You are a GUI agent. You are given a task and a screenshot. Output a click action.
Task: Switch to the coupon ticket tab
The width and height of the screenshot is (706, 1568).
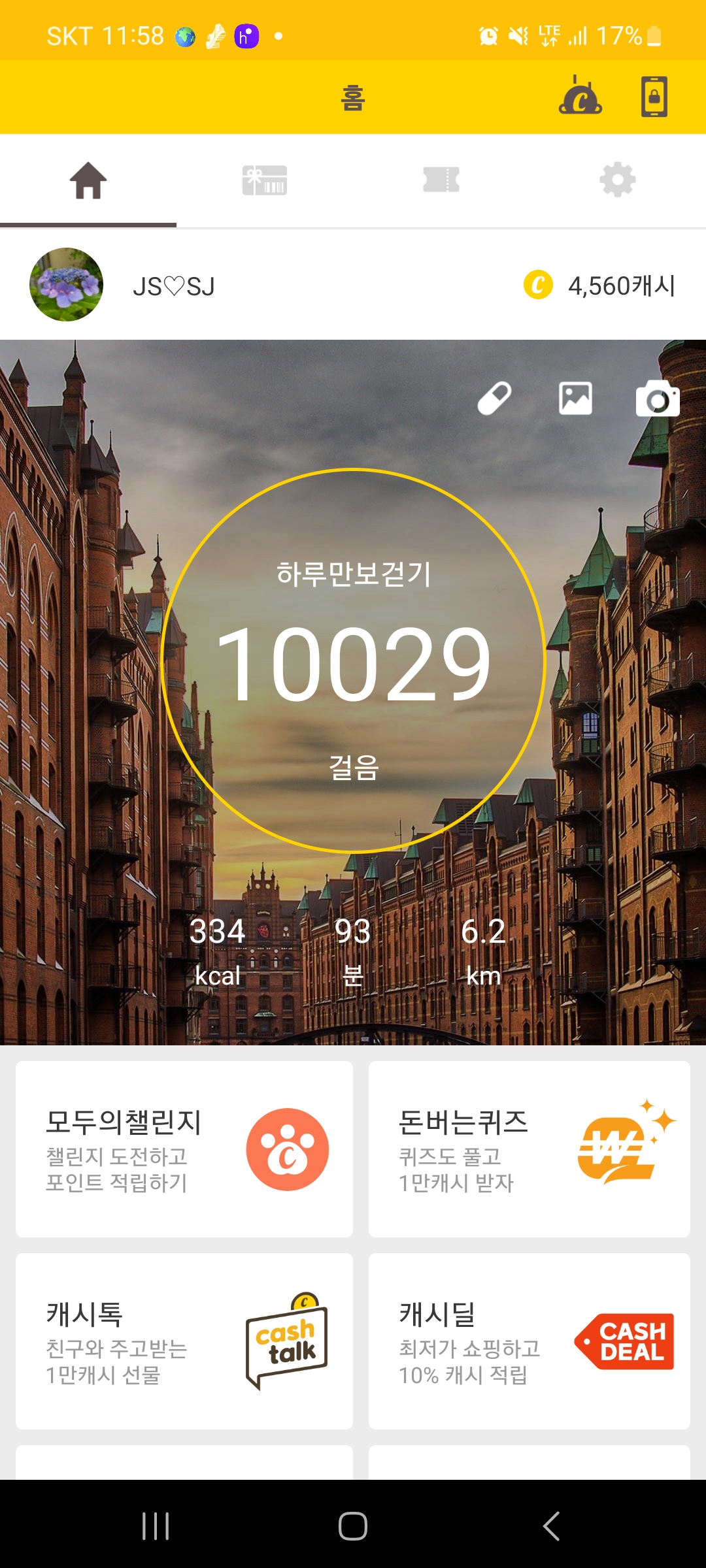(441, 180)
